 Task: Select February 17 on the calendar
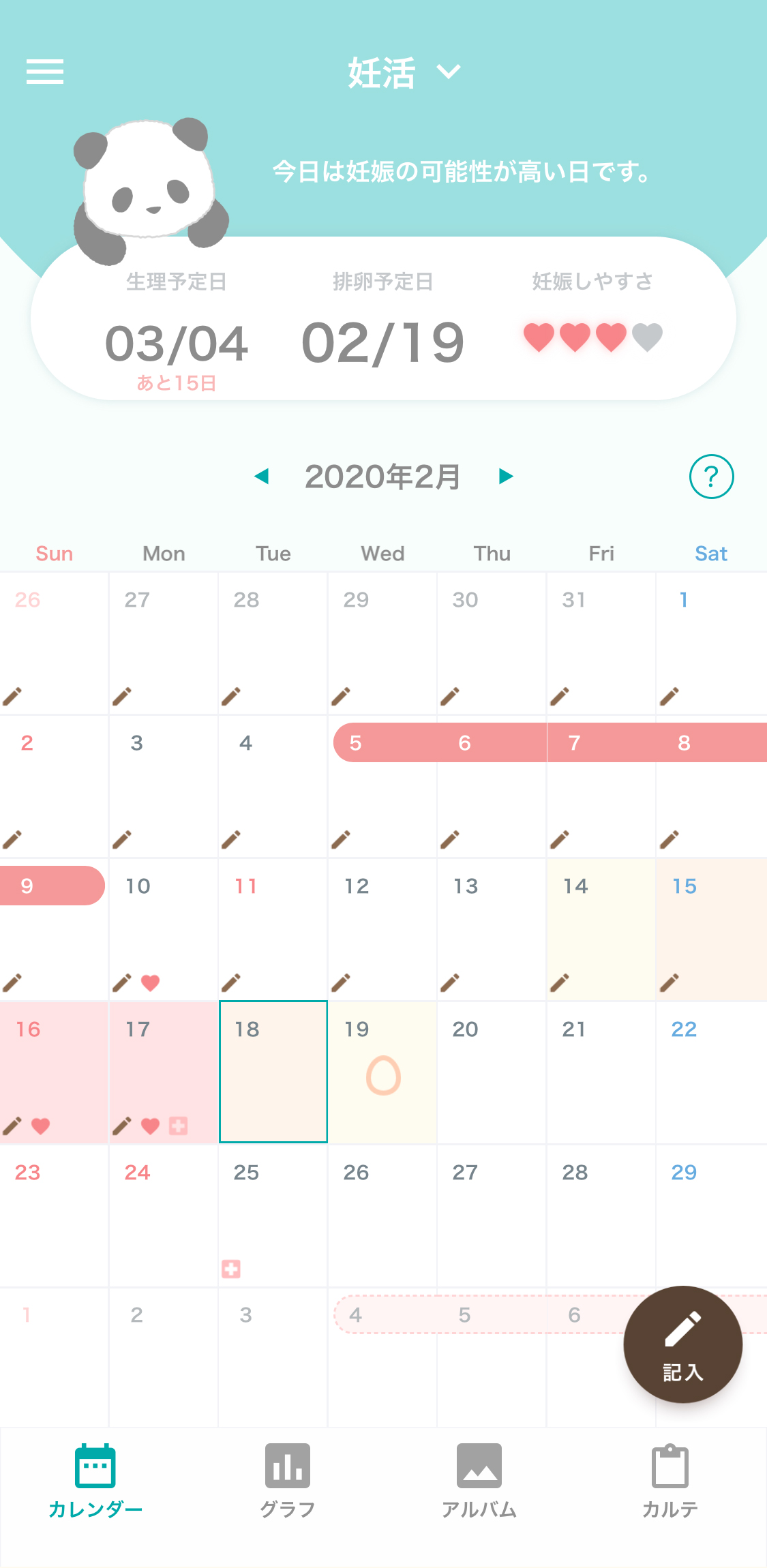coord(164,1072)
